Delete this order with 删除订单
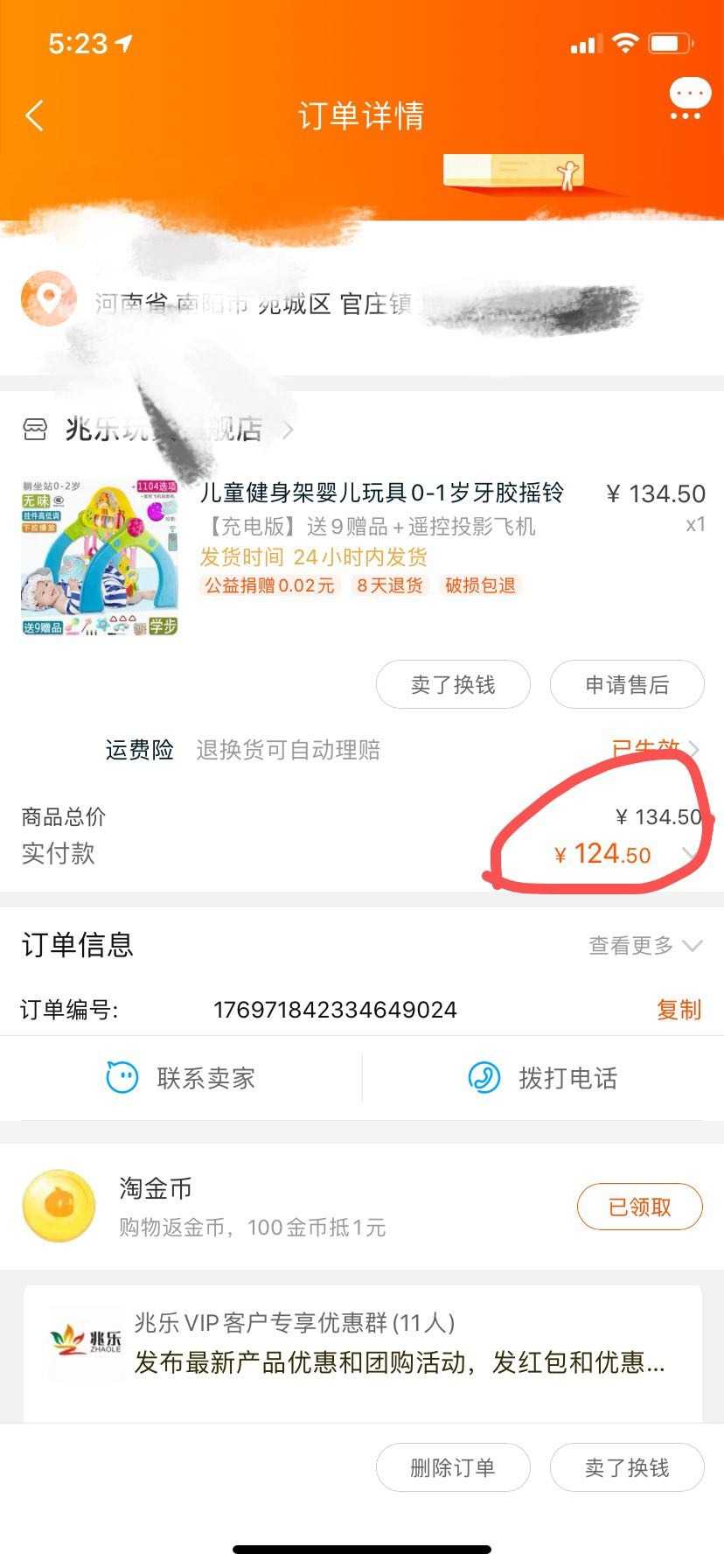Image resolution: width=724 pixels, height=1568 pixels. (453, 1467)
